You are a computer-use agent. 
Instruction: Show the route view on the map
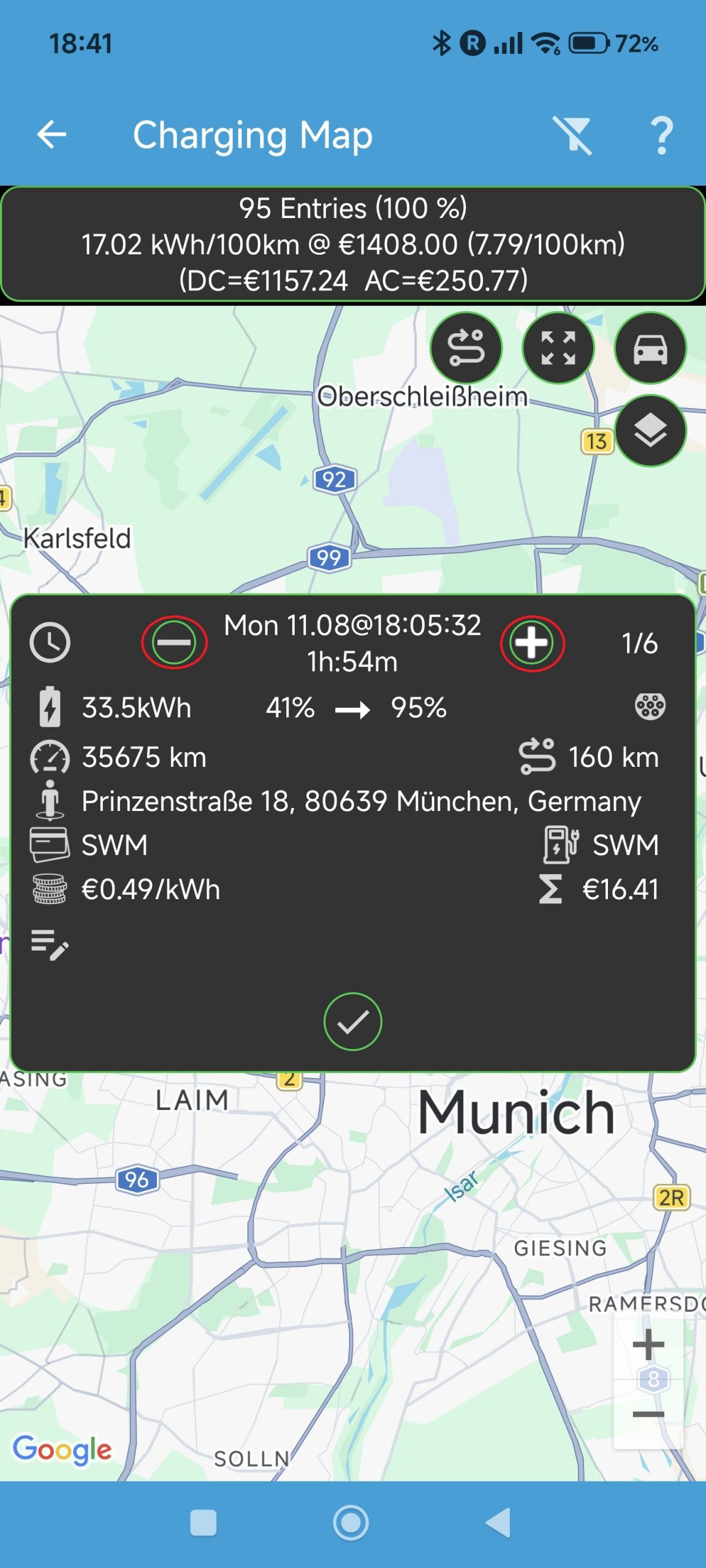point(466,348)
